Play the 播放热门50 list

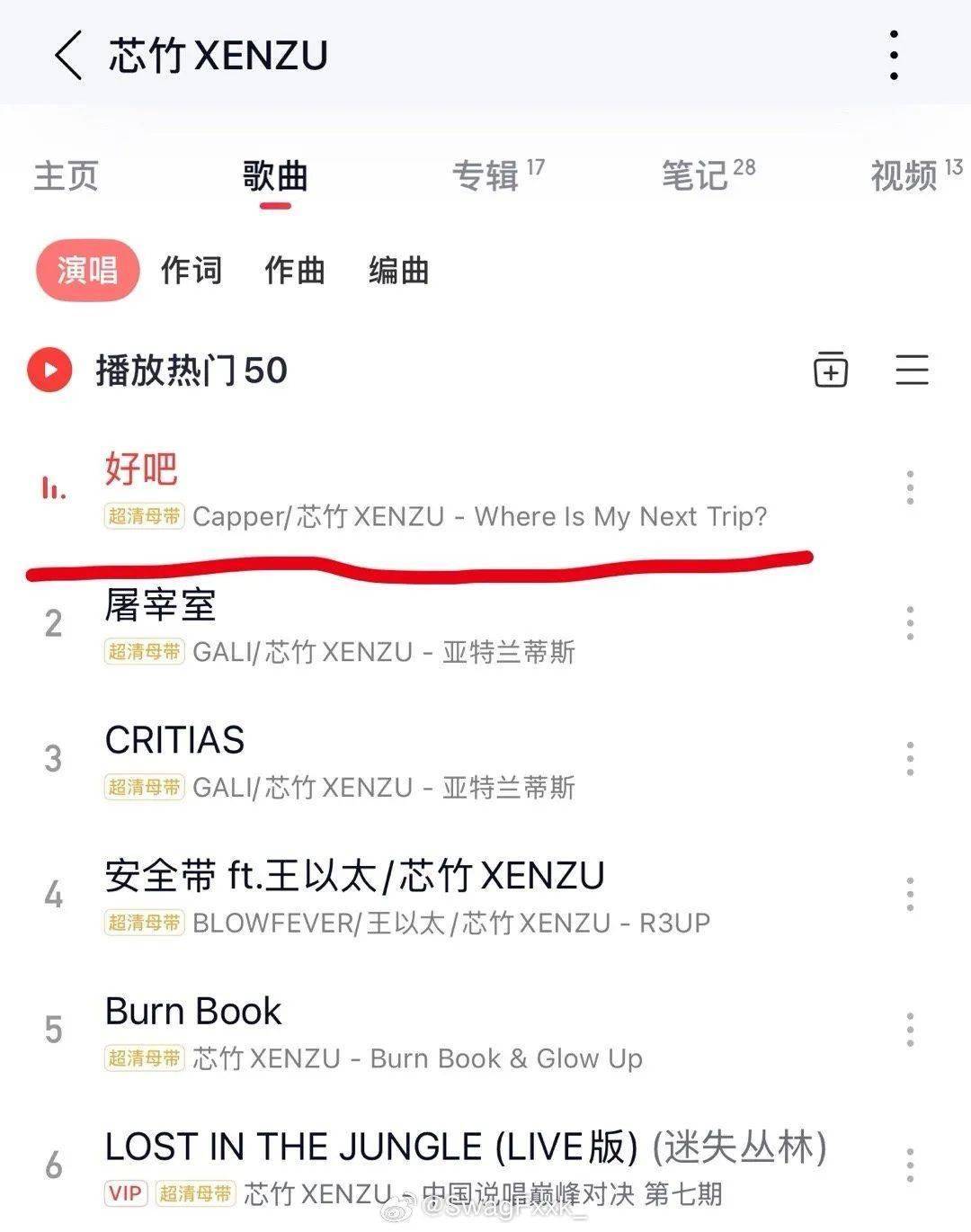coord(50,370)
